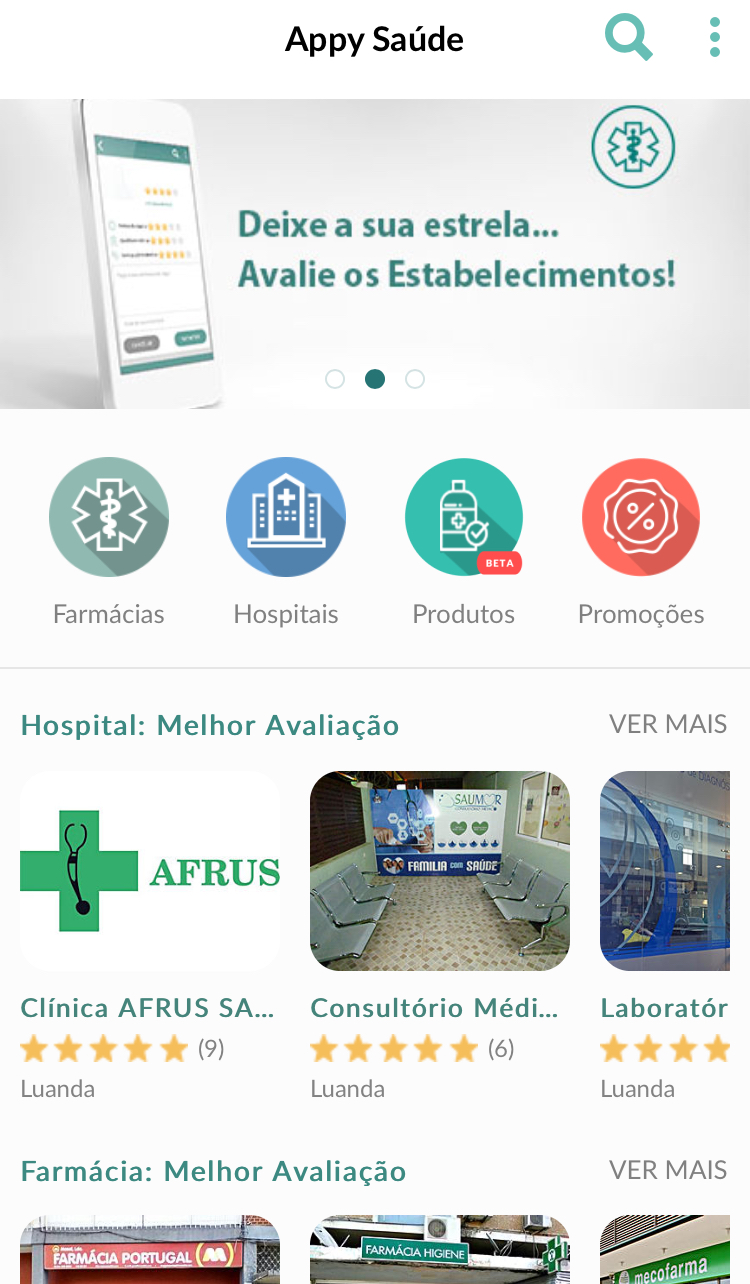Screen dimensions: 750x1284
Task: Open the Clínica AFRUS hospital card
Action: point(150,870)
